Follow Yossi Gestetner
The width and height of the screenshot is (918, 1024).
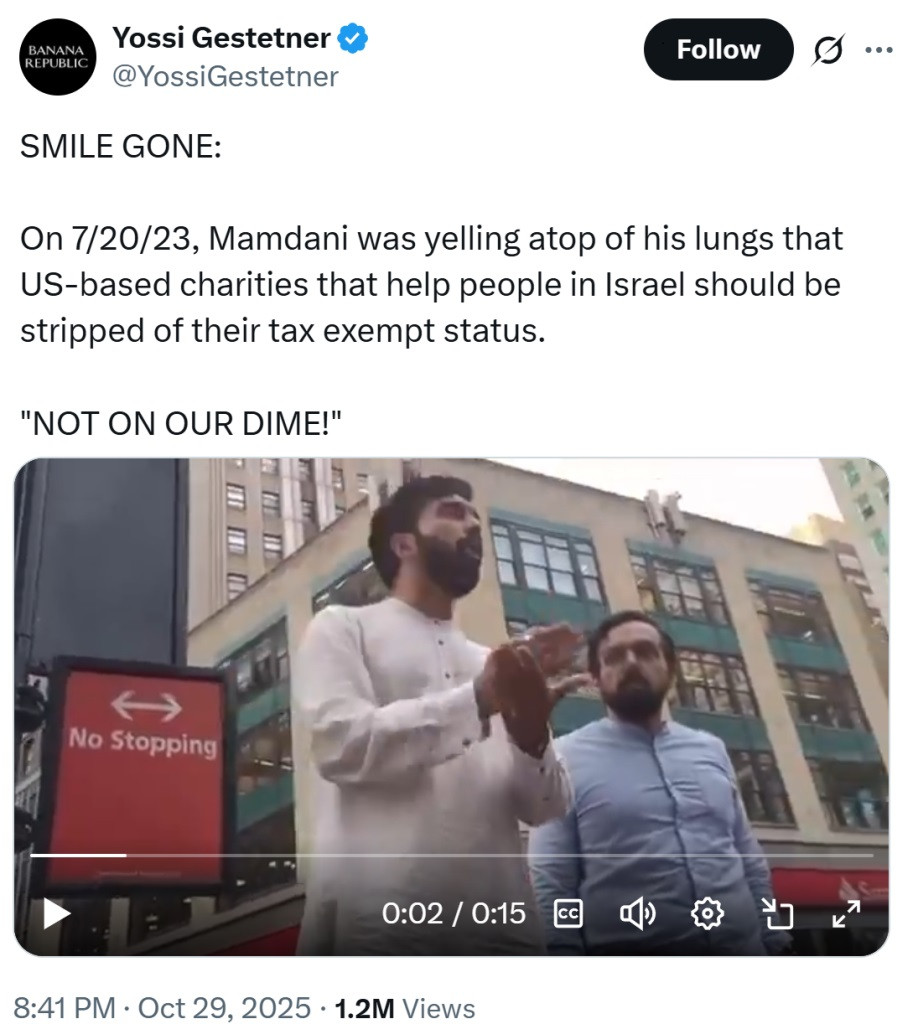point(718,50)
